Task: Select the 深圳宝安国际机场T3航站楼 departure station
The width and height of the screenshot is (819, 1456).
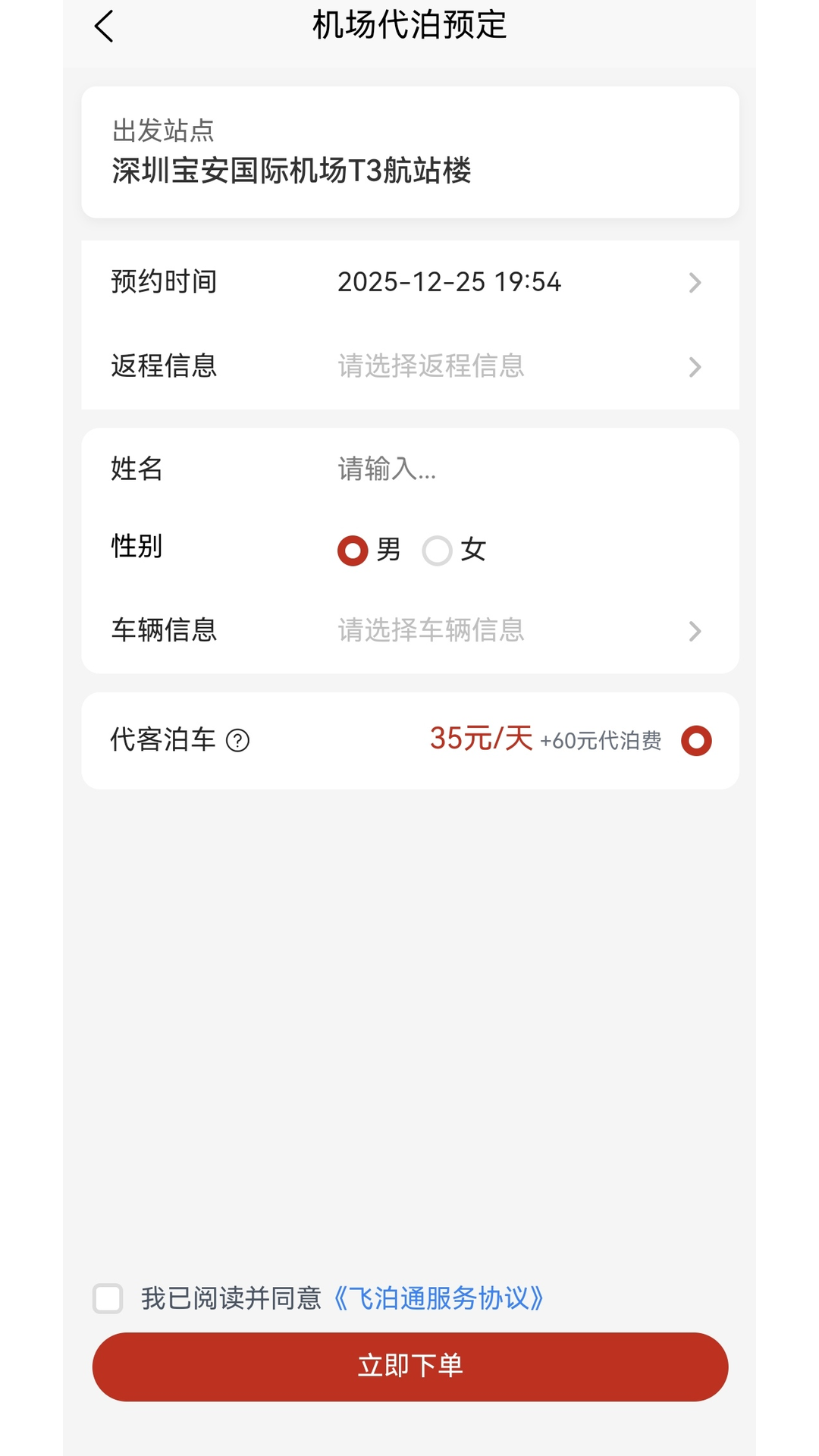Action: click(x=292, y=171)
